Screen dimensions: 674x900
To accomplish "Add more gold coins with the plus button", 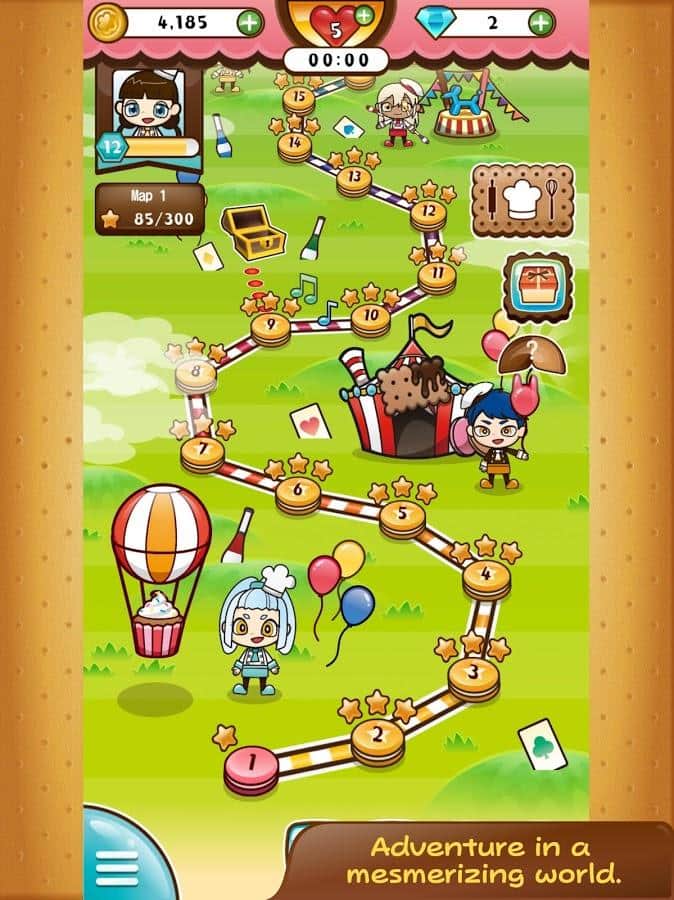I will 249,21.
